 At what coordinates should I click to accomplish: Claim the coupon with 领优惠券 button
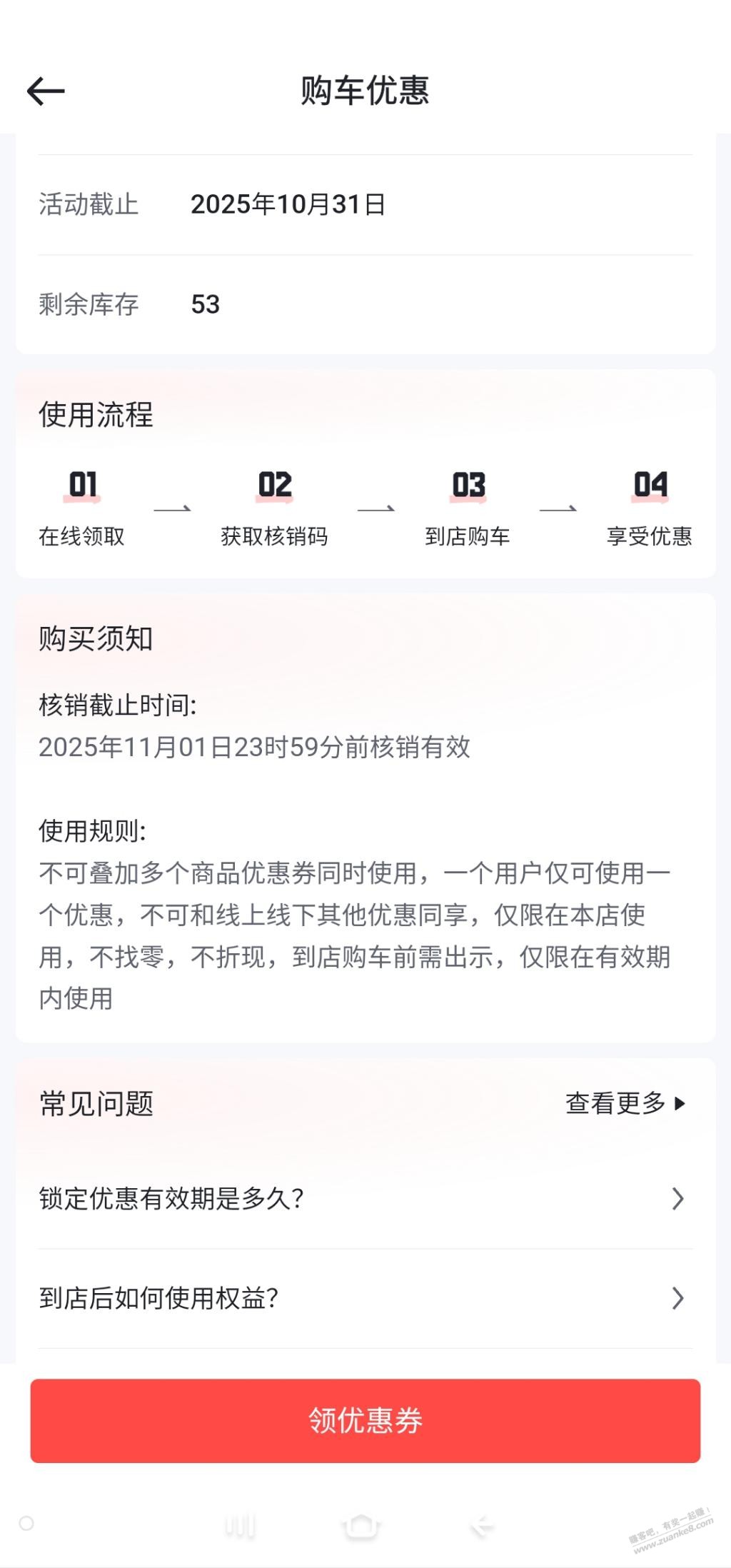(365, 1420)
